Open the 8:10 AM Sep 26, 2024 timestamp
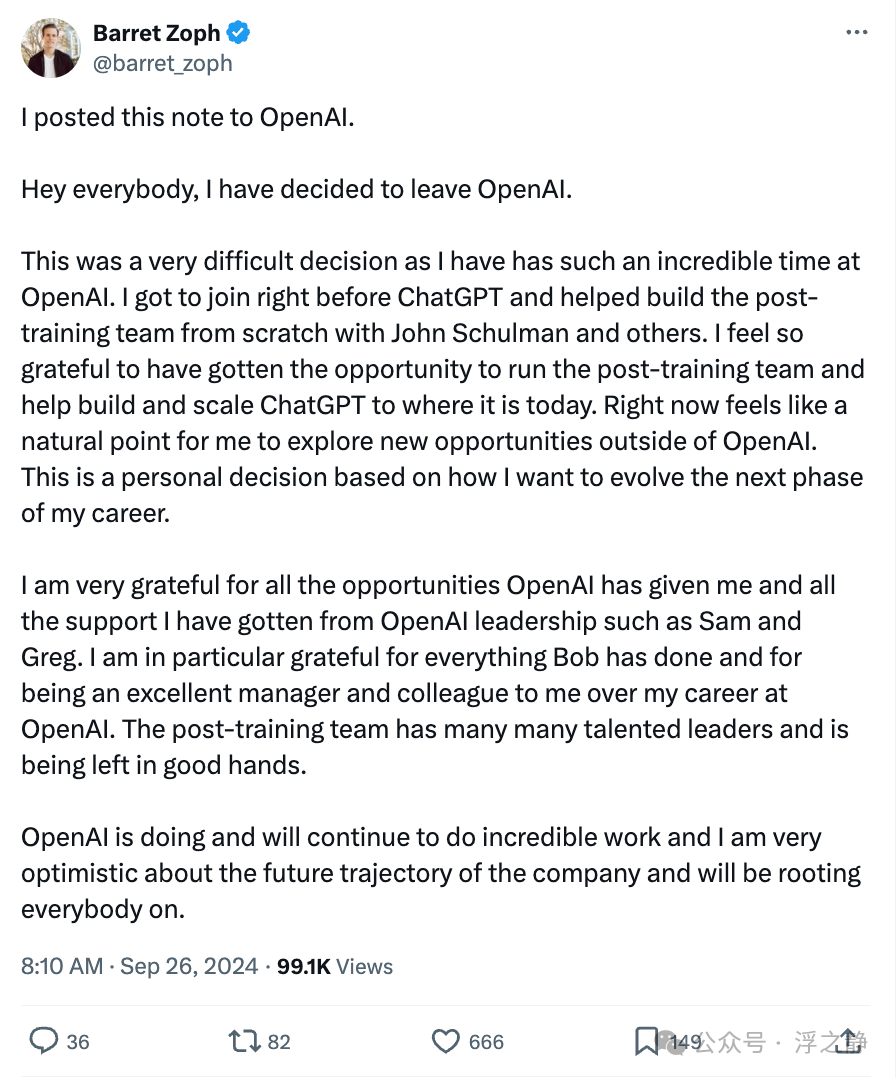 pyautogui.click(x=139, y=966)
